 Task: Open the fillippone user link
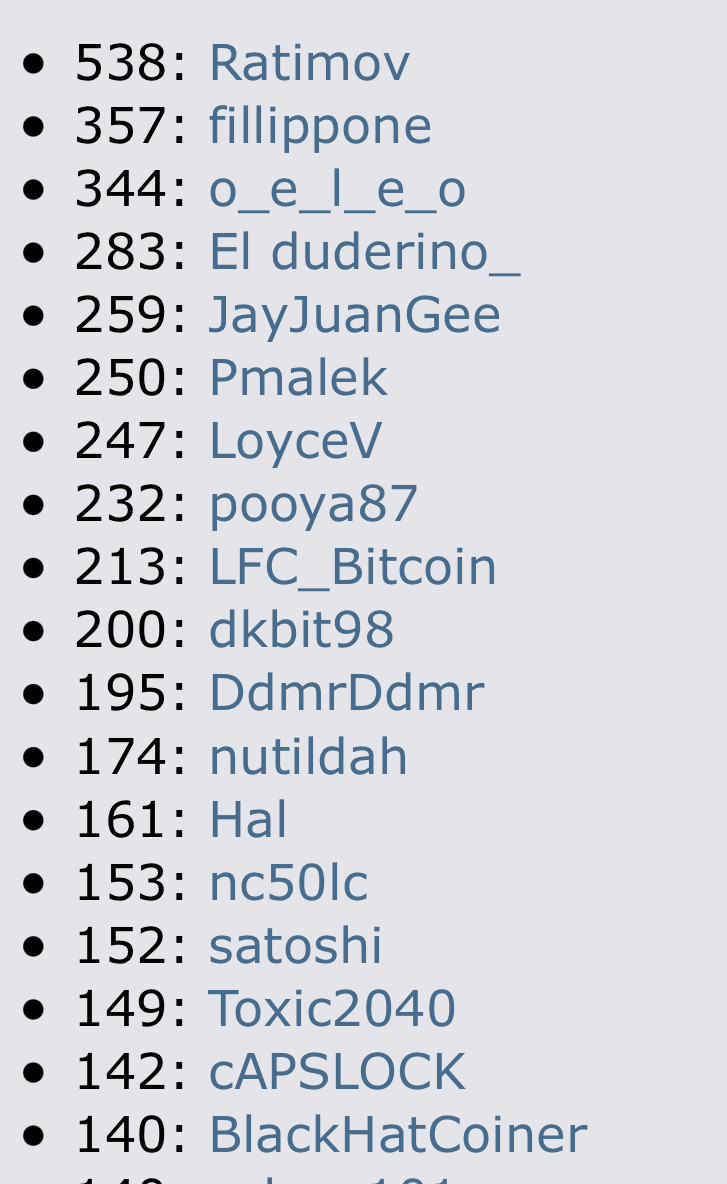pyautogui.click(x=320, y=126)
